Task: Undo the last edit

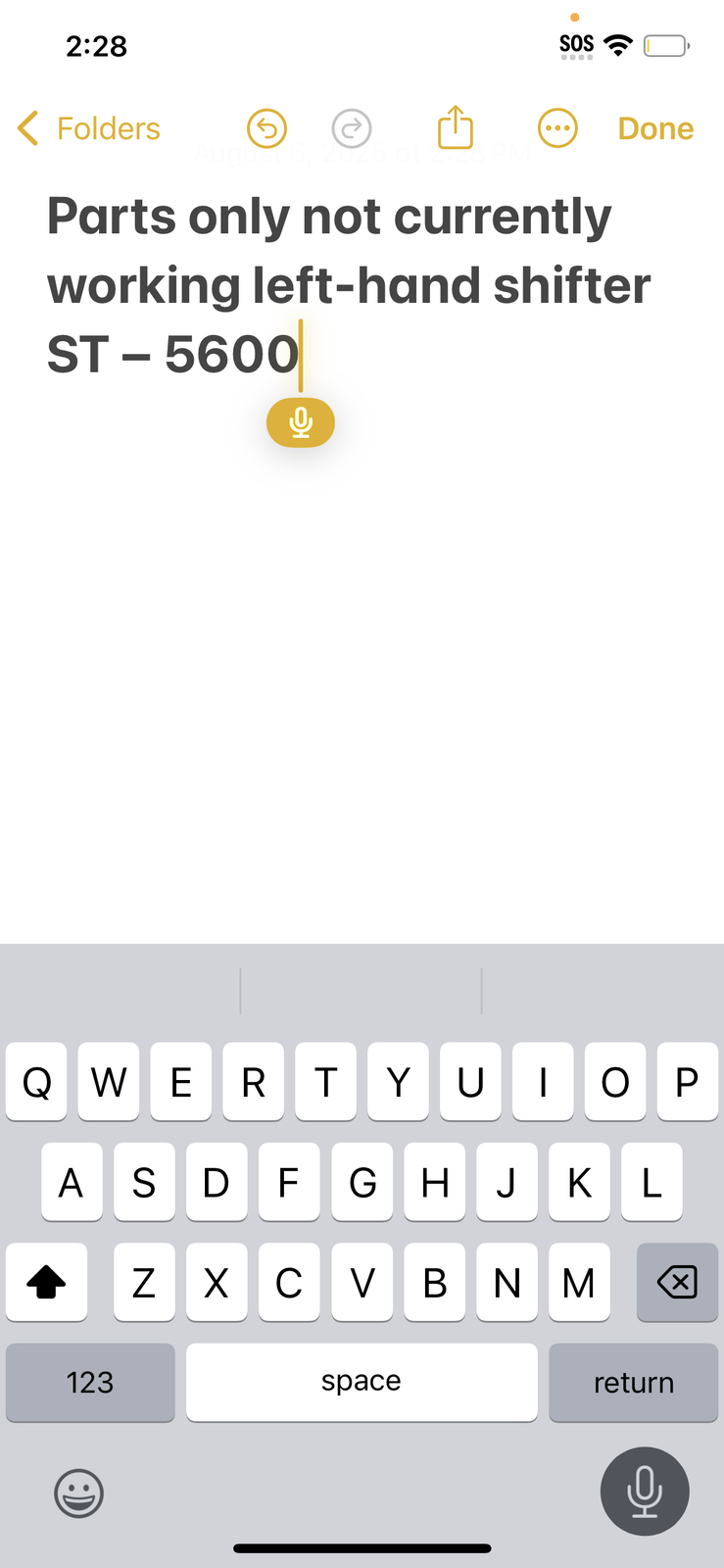Action: (266, 128)
